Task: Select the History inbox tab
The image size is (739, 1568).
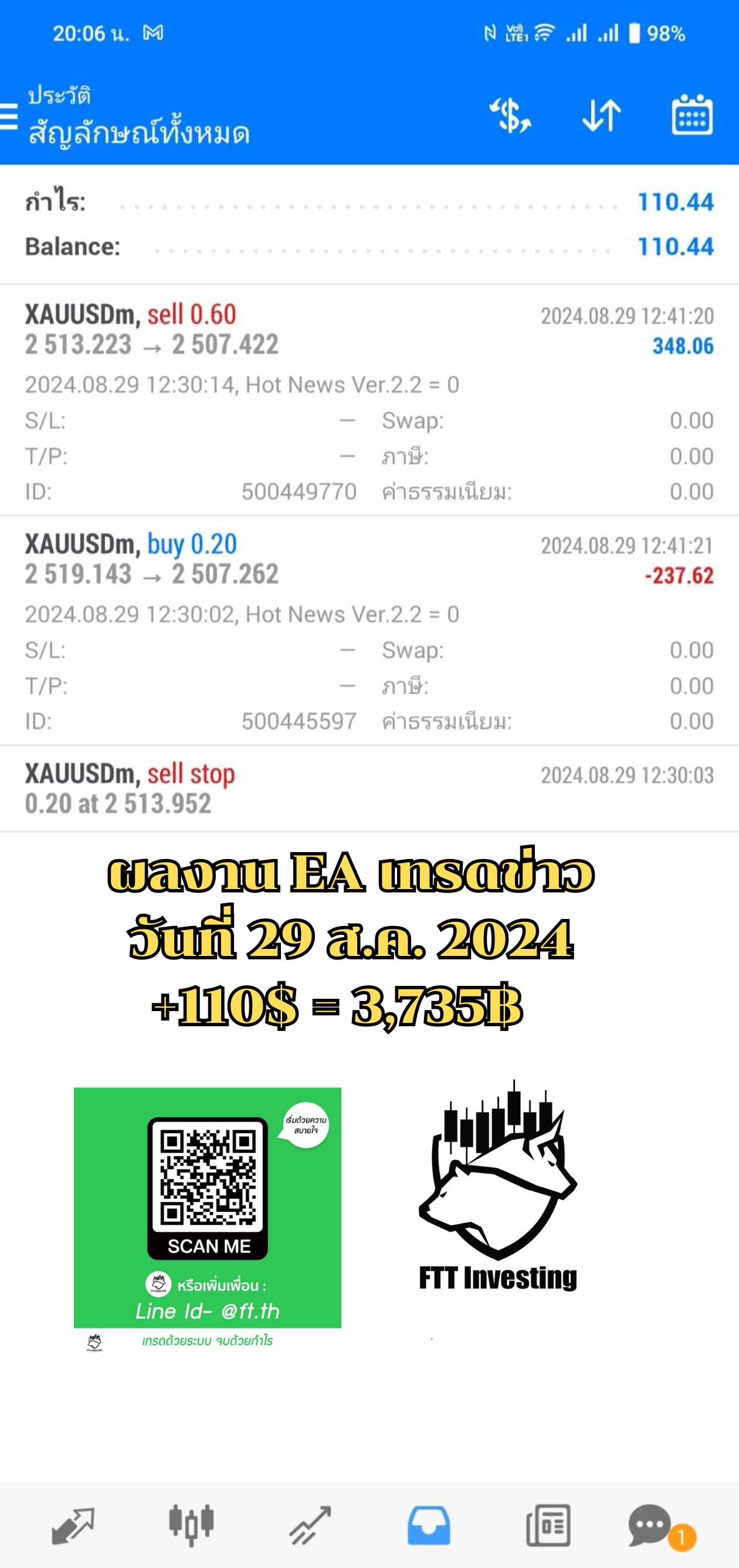Action: [x=429, y=1525]
